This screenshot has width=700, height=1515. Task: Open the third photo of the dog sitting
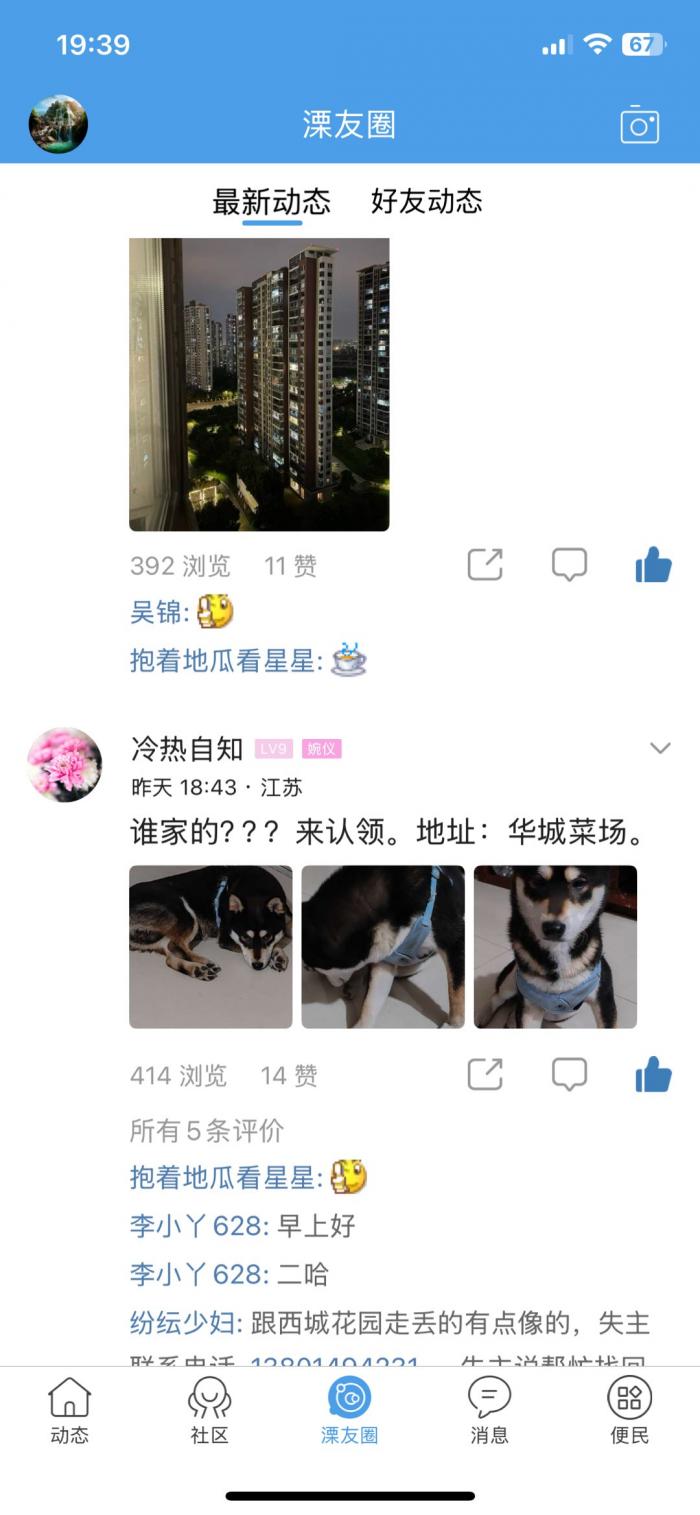pos(555,946)
